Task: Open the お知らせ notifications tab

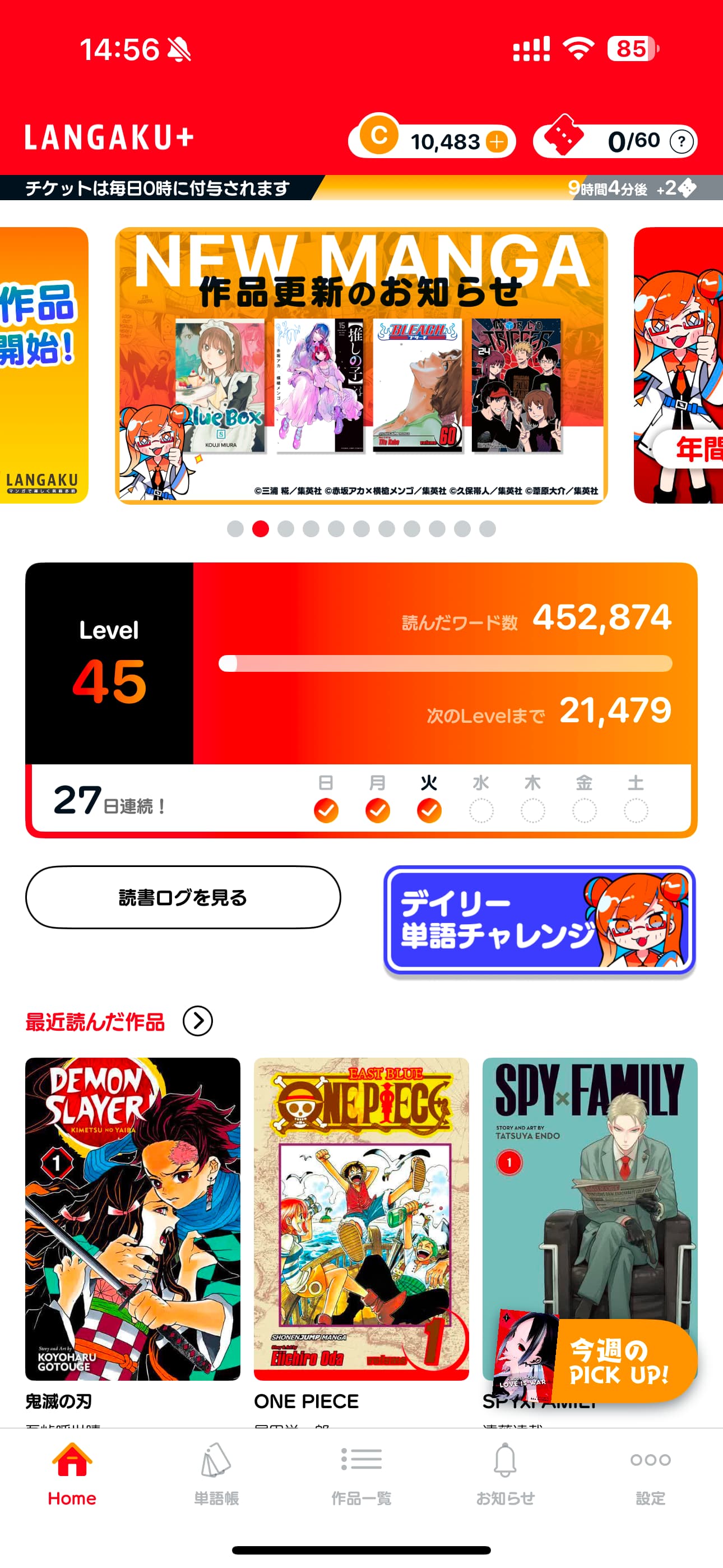Action: point(505,1473)
